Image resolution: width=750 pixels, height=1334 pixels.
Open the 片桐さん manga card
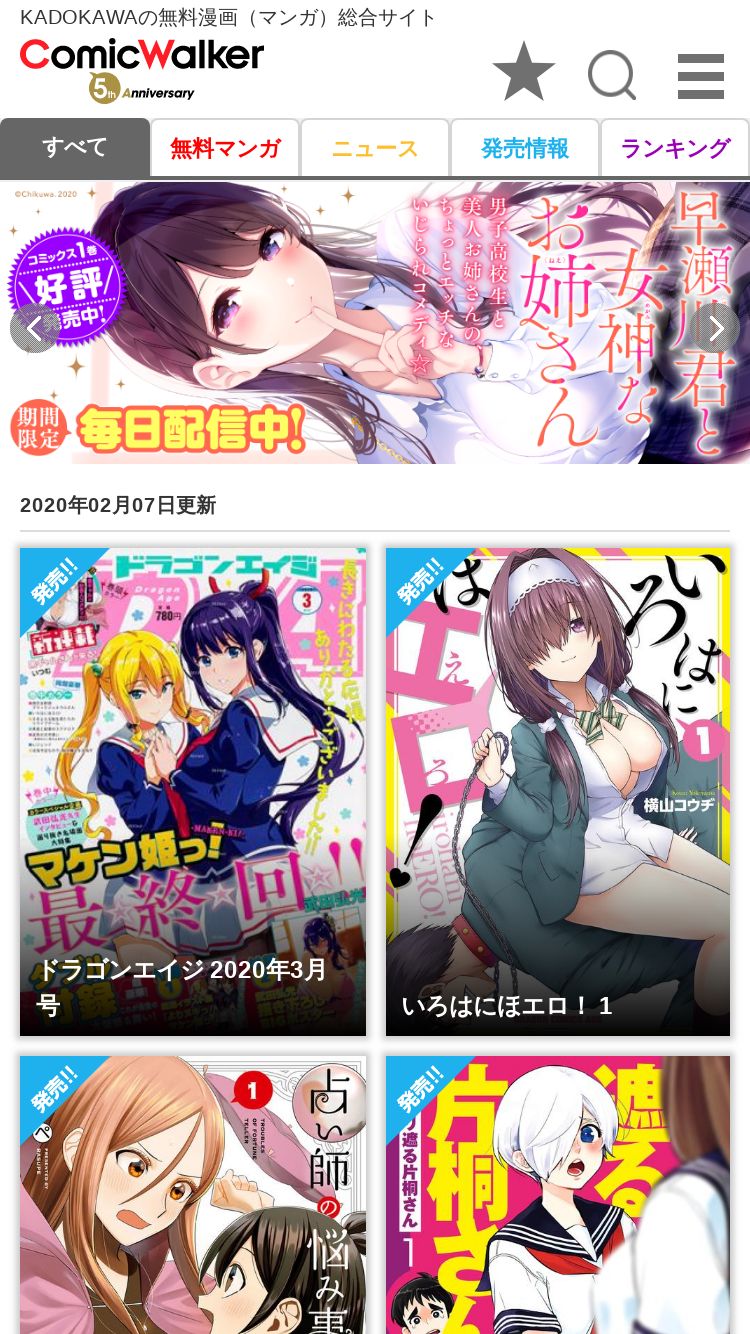(x=558, y=1195)
